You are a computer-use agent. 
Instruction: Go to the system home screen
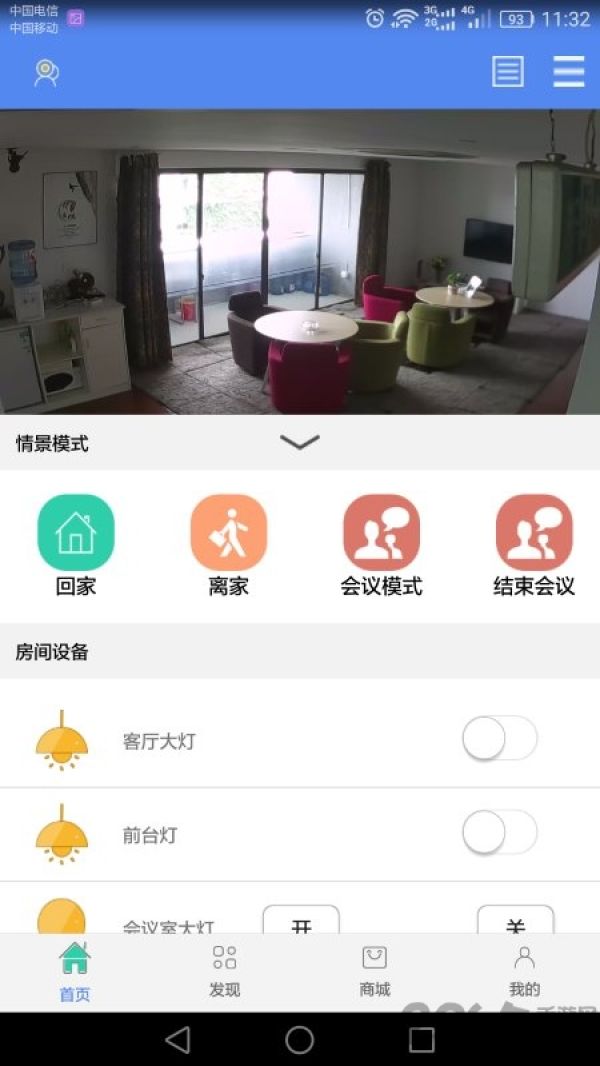[x=300, y=1039]
